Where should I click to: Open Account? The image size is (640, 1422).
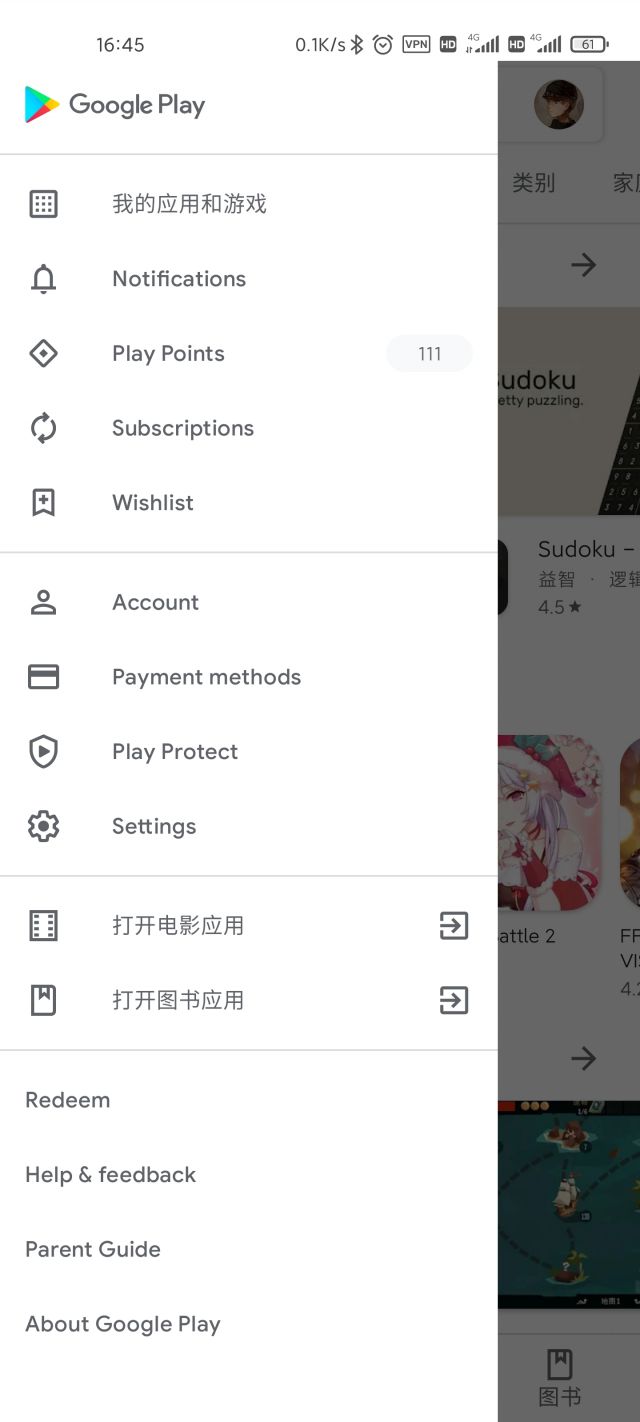pyautogui.click(x=155, y=602)
